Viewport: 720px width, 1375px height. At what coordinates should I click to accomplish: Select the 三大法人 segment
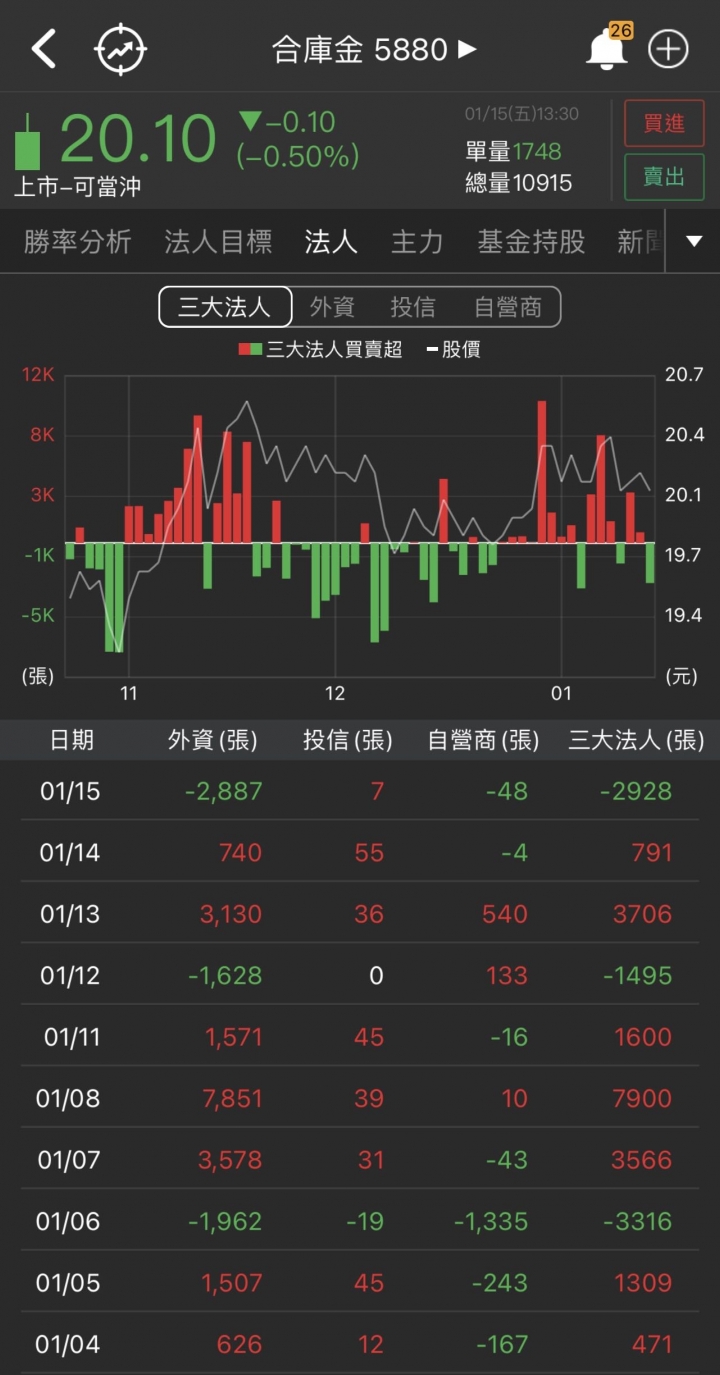tap(225, 307)
